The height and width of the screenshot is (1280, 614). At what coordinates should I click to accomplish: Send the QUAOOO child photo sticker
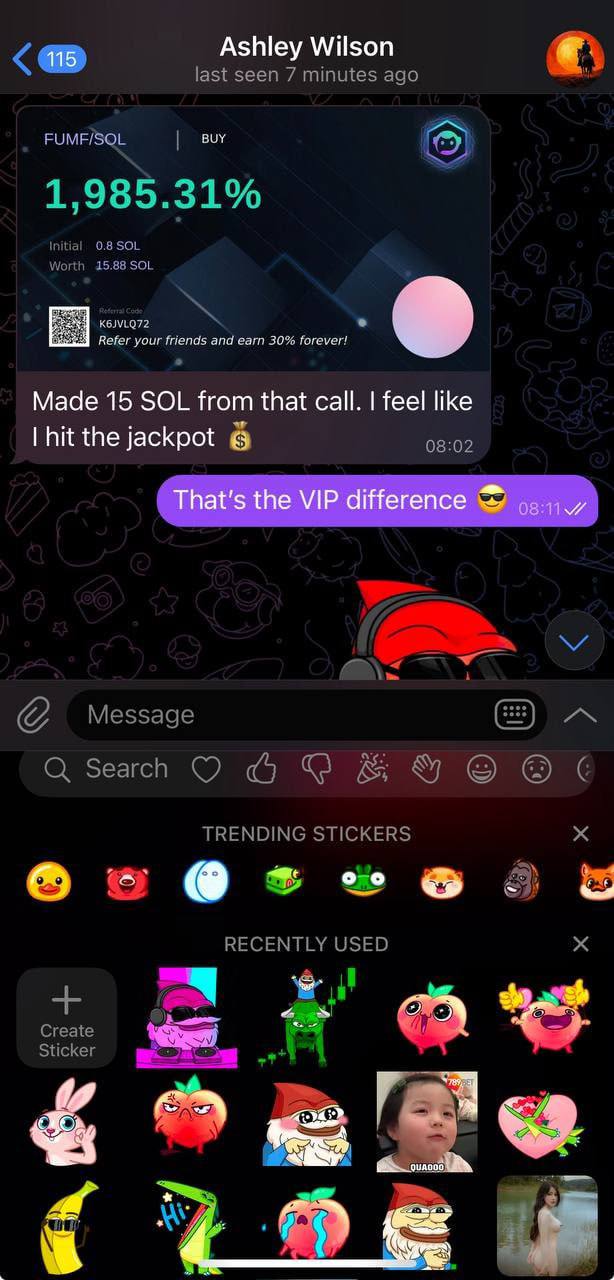[427, 1121]
